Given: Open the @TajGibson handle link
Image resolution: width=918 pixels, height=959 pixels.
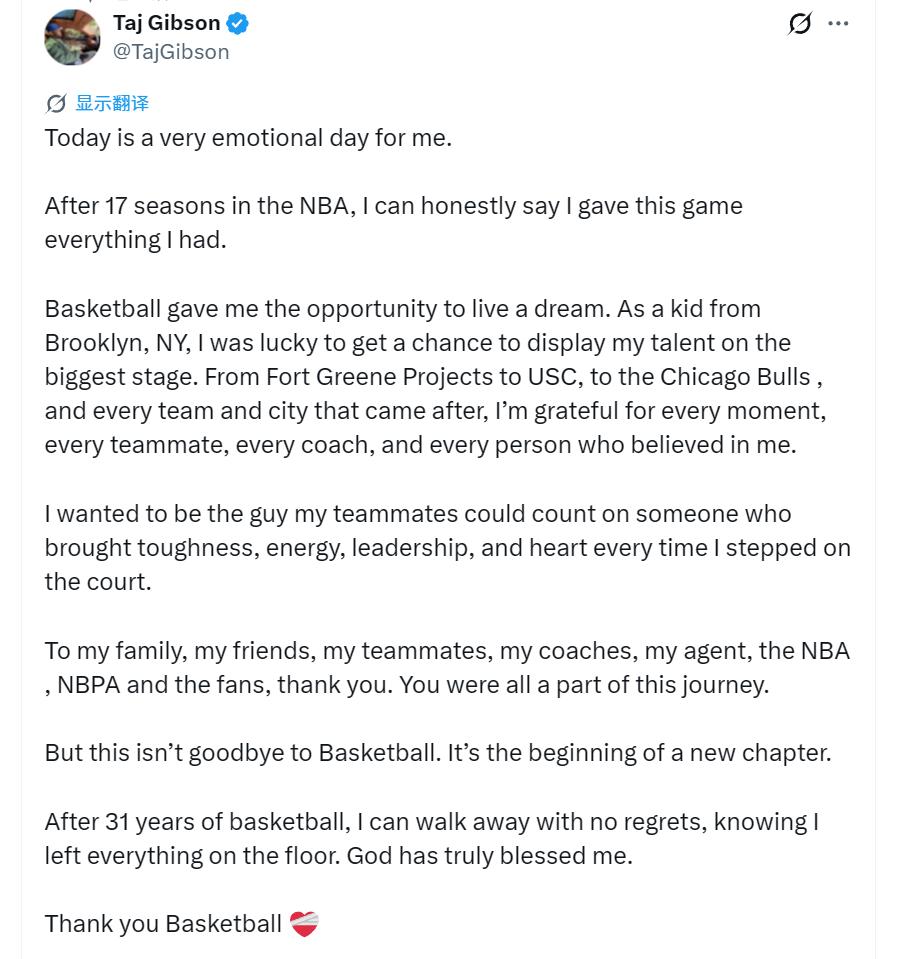Looking at the screenshot, I should tap(171, 52).
